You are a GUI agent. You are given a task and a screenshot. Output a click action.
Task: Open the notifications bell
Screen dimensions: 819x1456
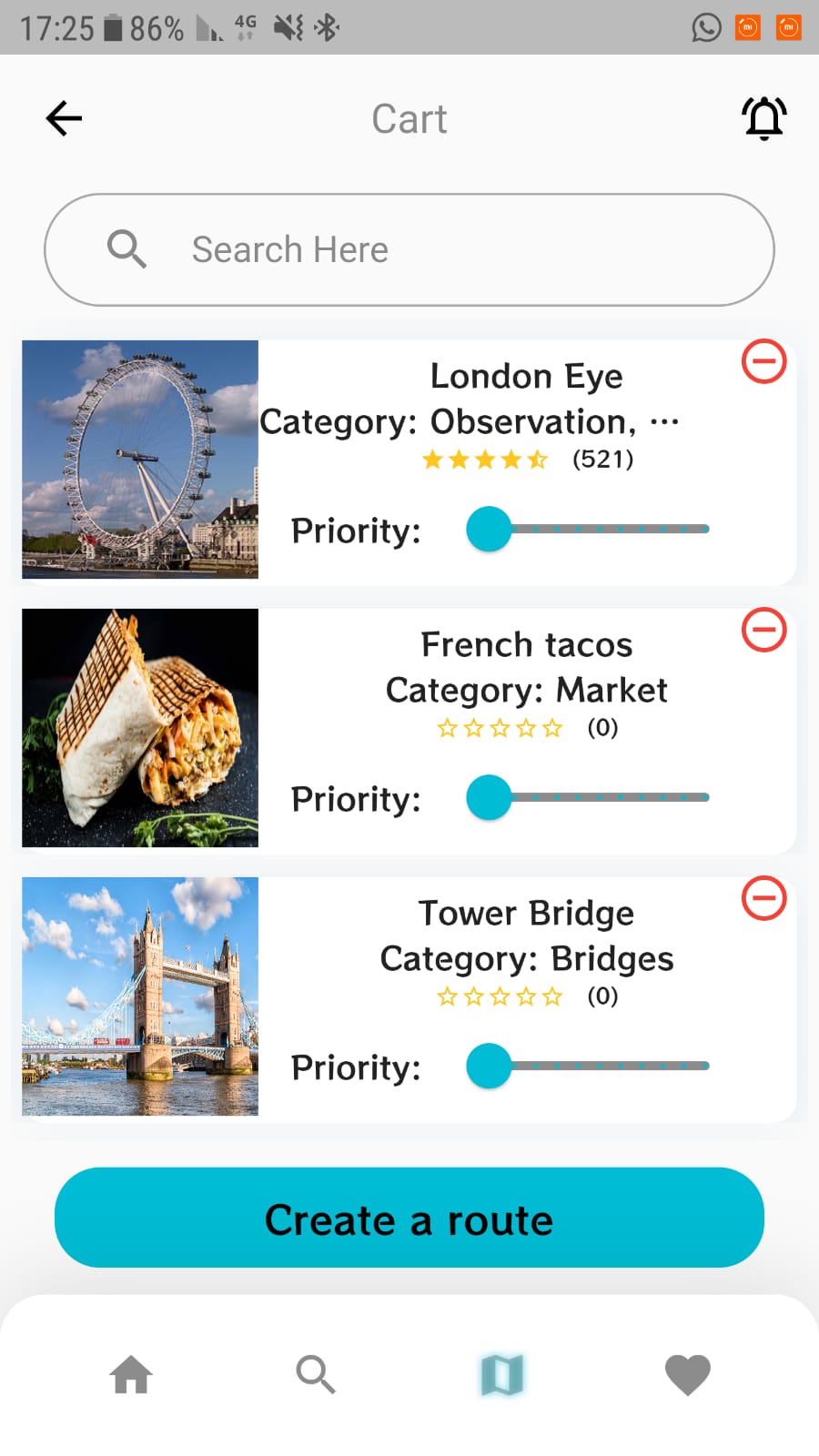[764, 118]
